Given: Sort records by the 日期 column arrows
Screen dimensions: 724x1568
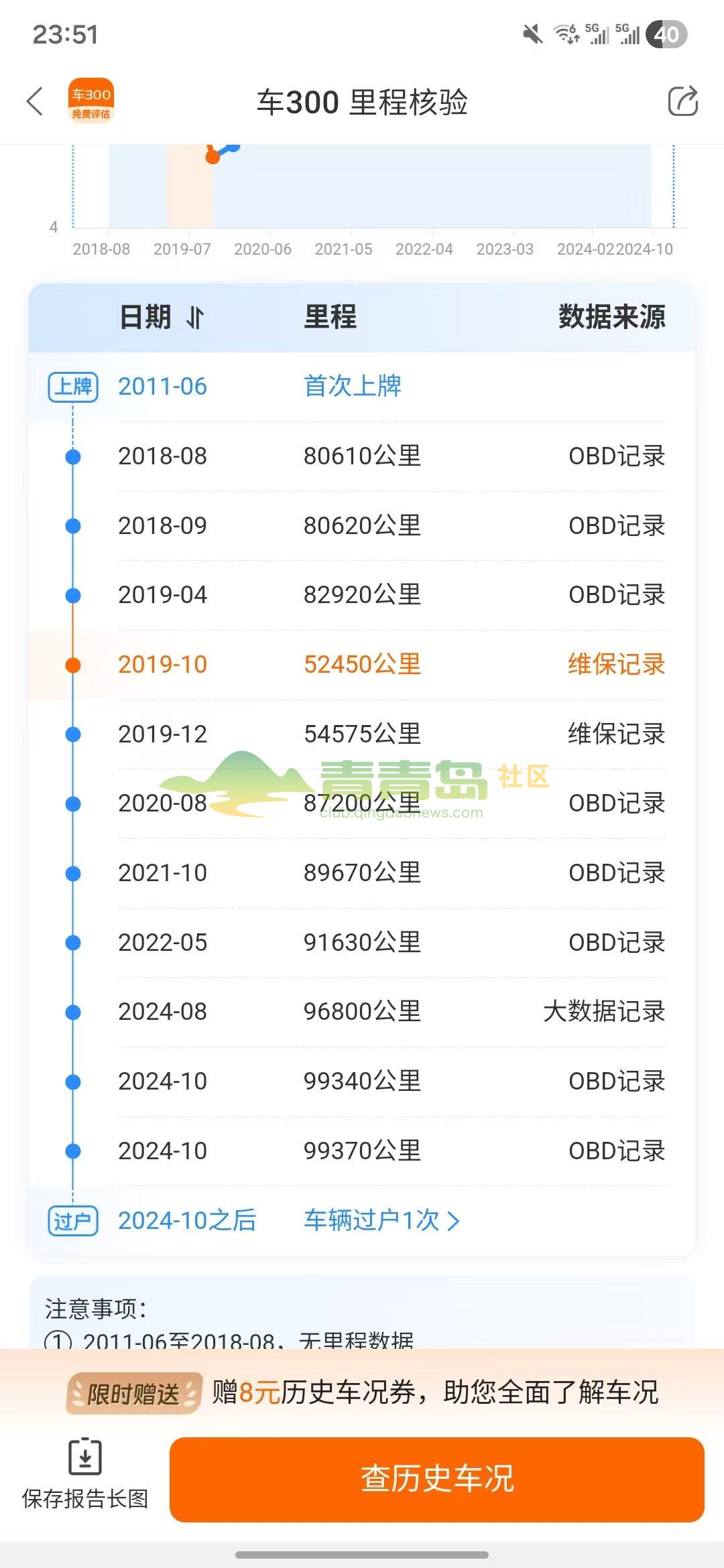Looking at the screenshot, I should tap(194, 318).
